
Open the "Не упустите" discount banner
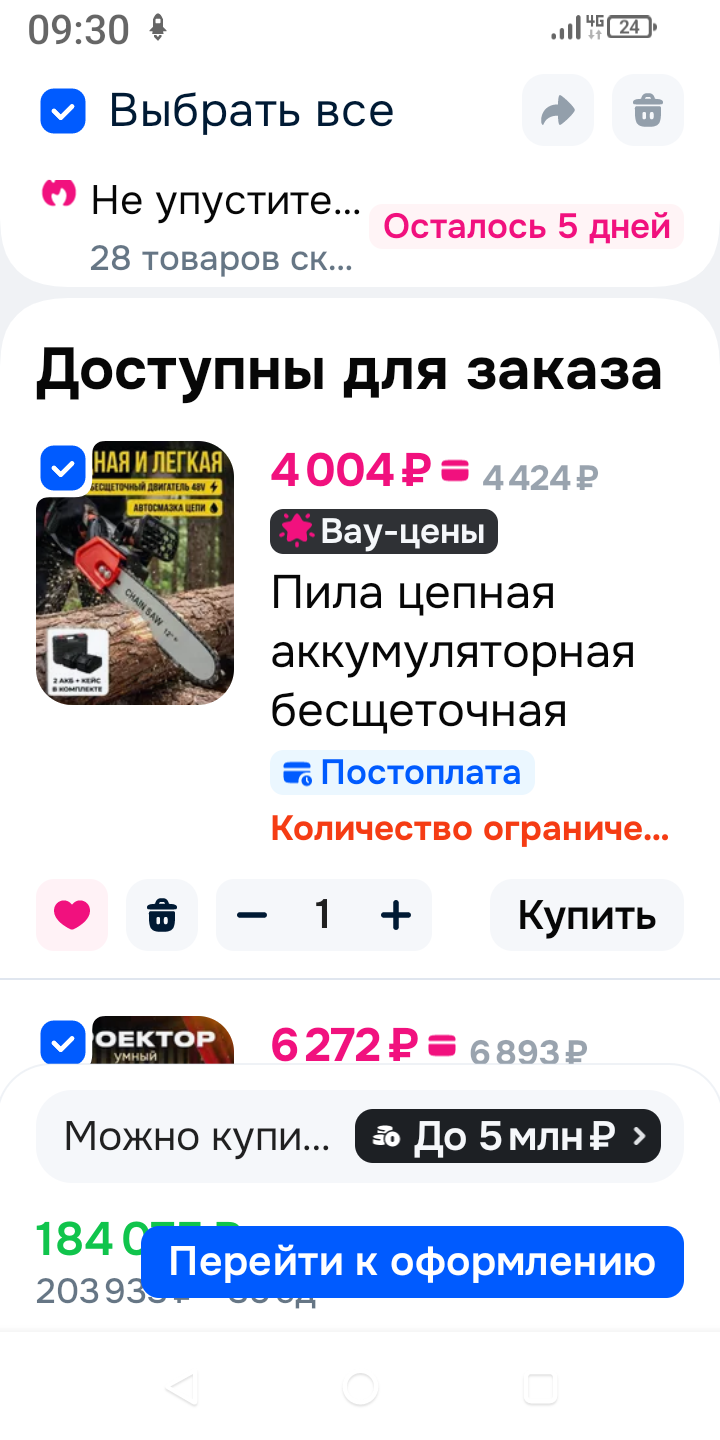tap(225, 226)
